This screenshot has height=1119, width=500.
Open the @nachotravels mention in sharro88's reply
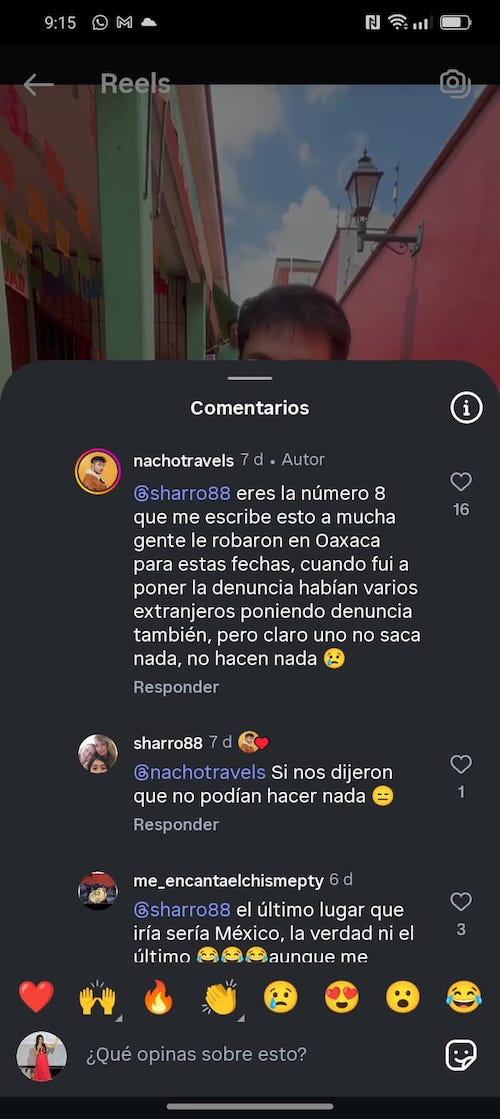(199, 773)
